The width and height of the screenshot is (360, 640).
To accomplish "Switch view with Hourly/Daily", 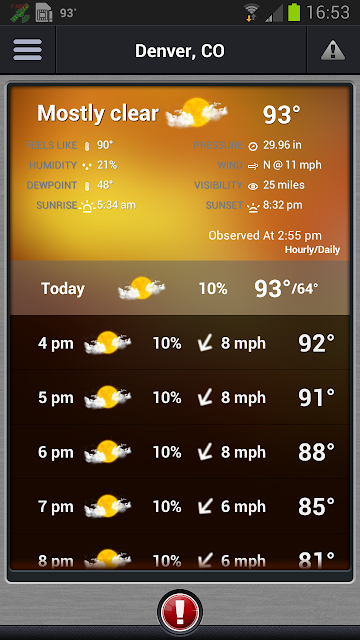I will click(312, 250).
